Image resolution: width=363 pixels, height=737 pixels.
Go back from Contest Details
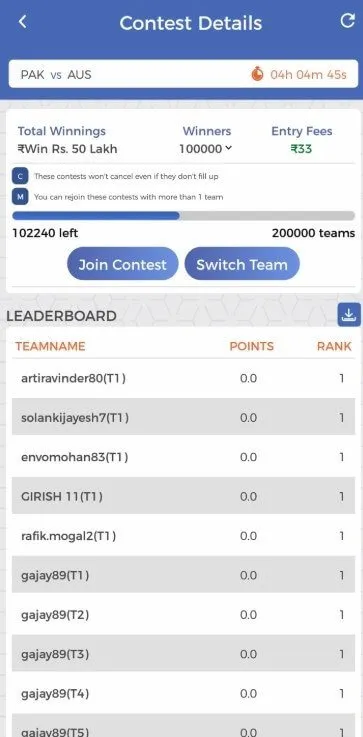tap(23, 22)
